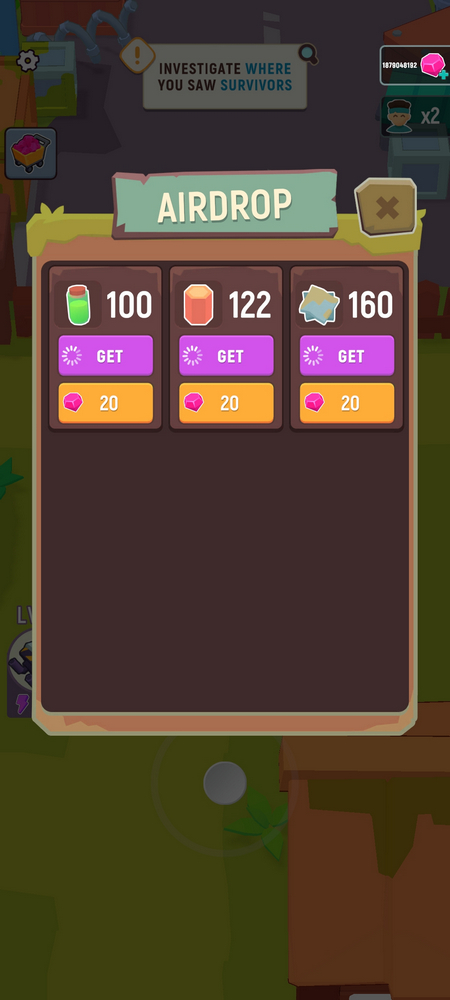The image size is (450, 1000).
Task: Buy 100 green jars for 20 gems
Action: [x=106, y=402]
